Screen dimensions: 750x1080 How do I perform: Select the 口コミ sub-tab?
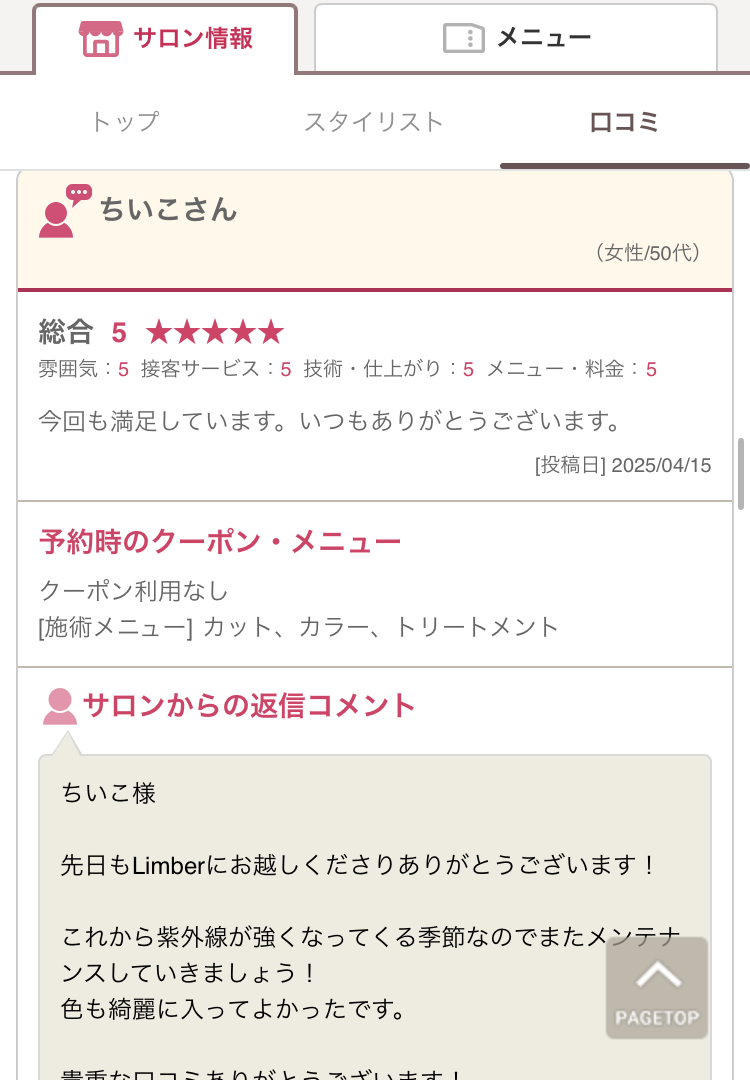[625, 123]
